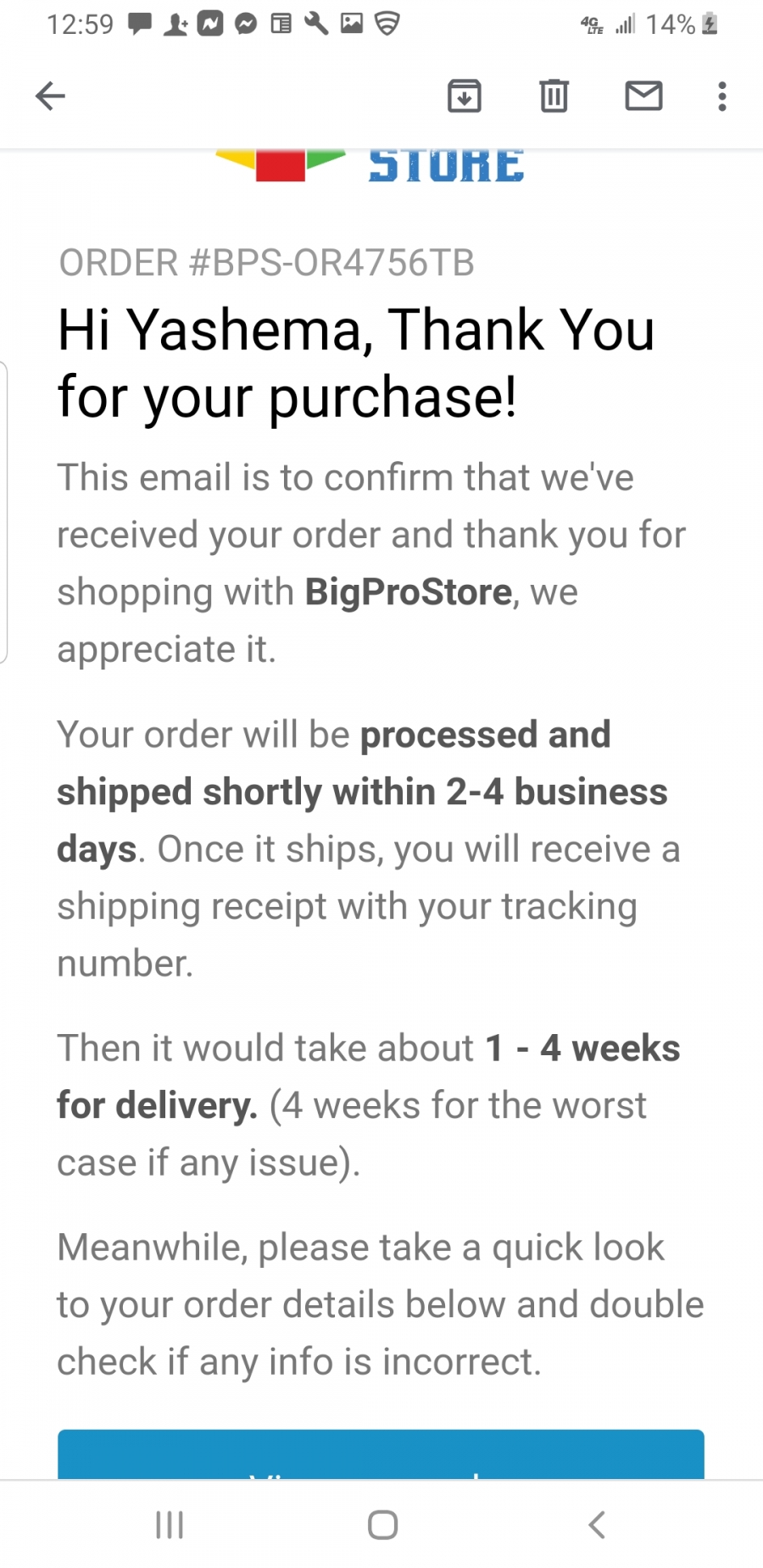Go back to the inbox list
This screenshot has width=763, height=1568.
(x=50, y=96)
